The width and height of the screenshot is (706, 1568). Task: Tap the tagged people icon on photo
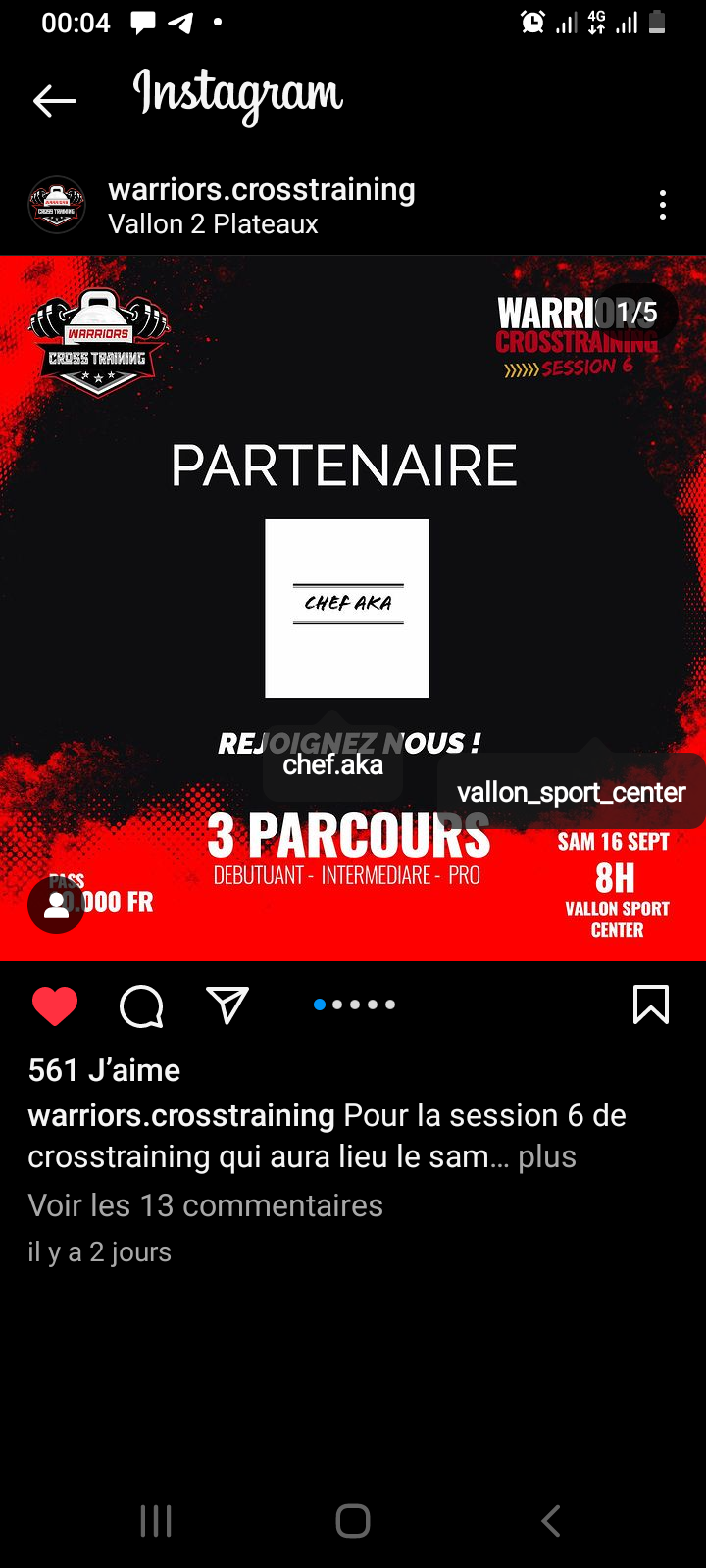pos(56,906)
